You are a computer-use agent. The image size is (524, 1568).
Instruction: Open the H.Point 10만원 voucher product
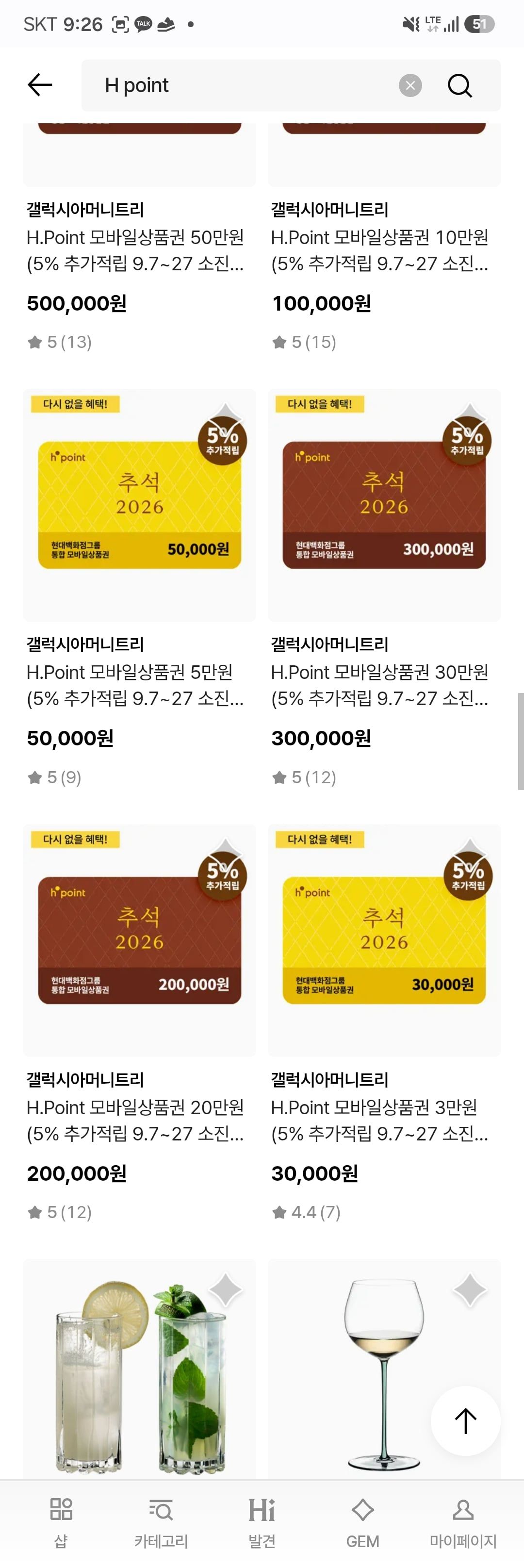(384, 237)
